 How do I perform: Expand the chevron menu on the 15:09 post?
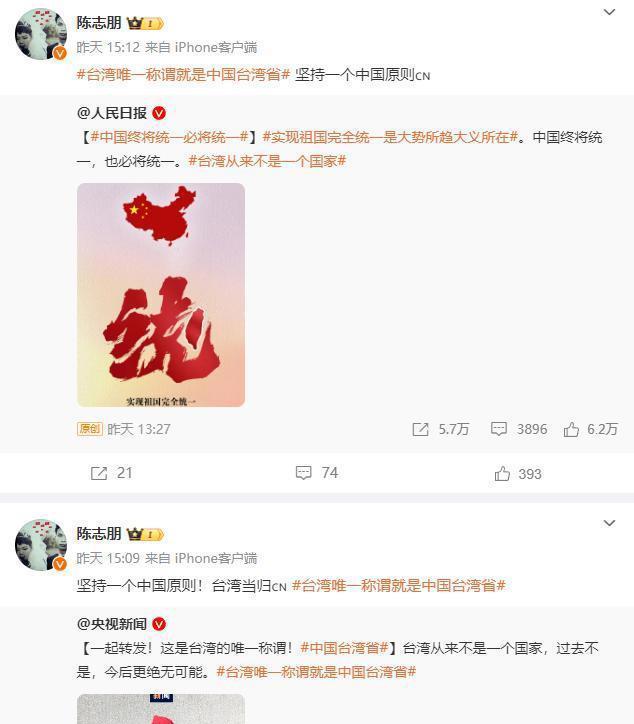tap(610, 524)
